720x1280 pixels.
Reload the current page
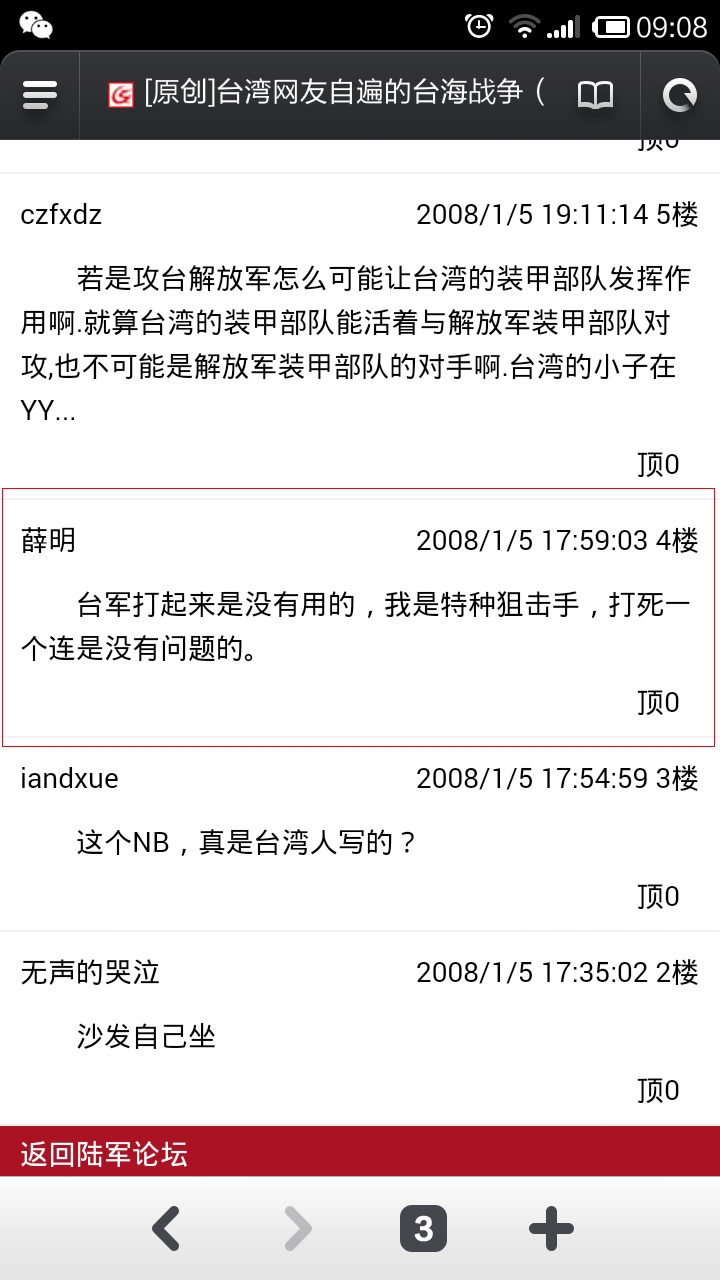680,95
